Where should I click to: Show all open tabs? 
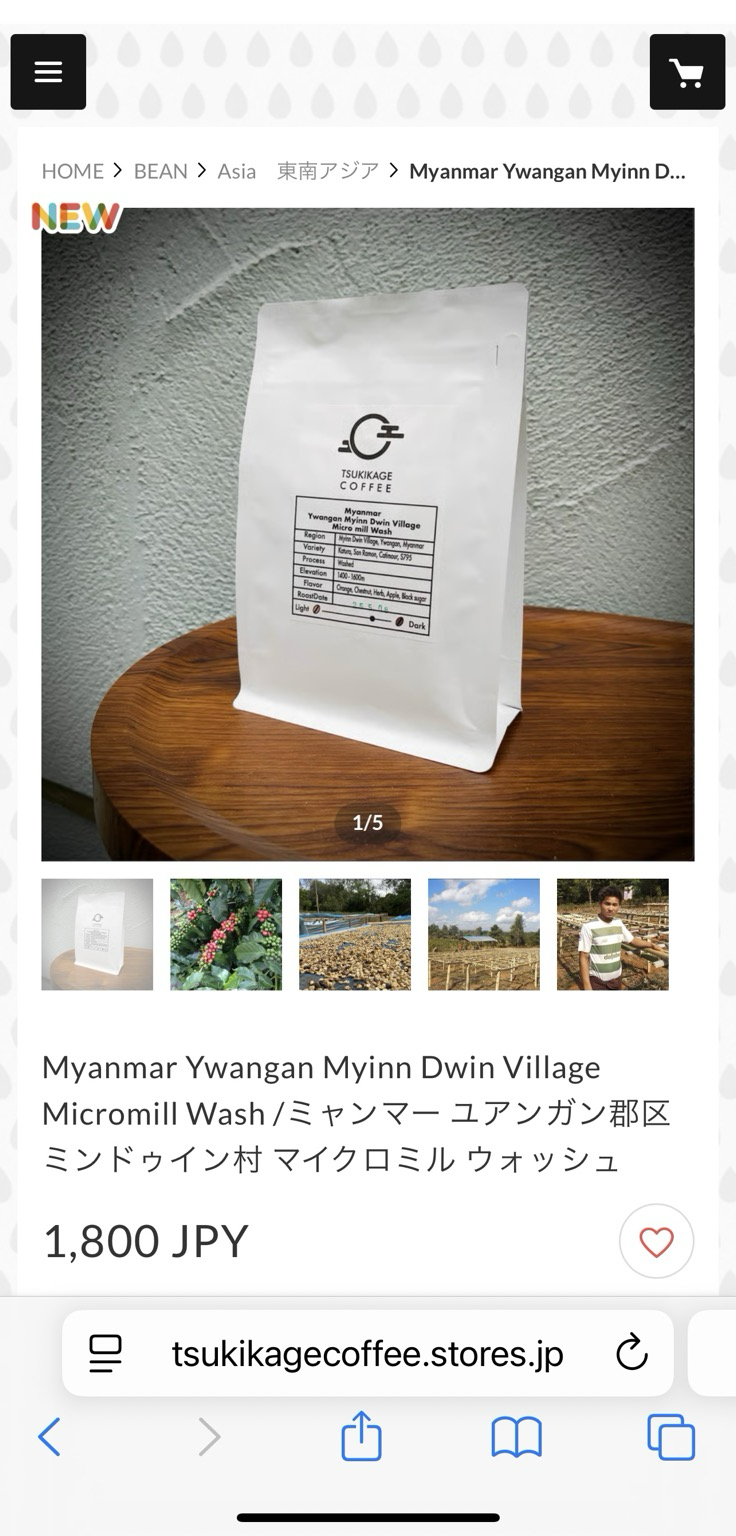(x=671, y=1438)
